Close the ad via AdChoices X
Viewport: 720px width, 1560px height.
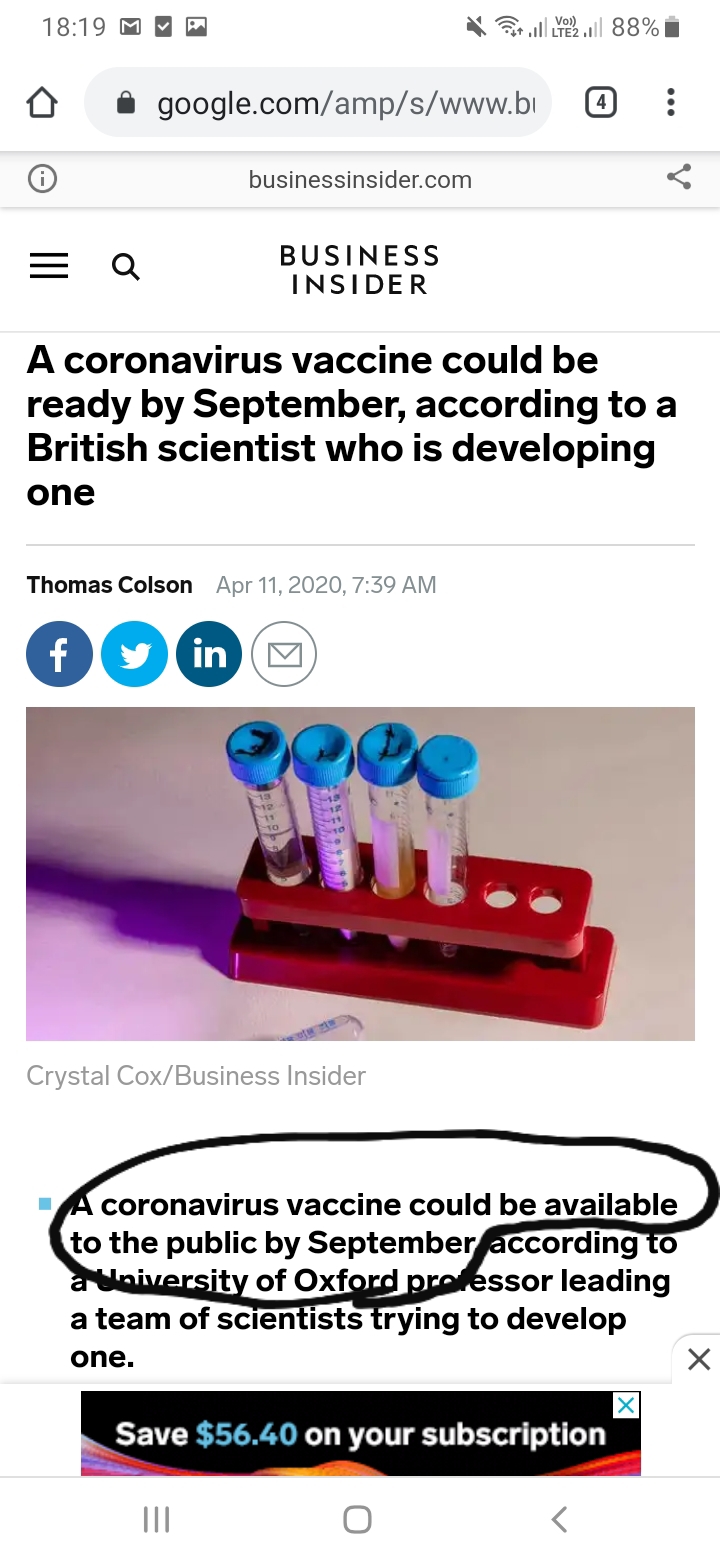(x=625, y=1405)
